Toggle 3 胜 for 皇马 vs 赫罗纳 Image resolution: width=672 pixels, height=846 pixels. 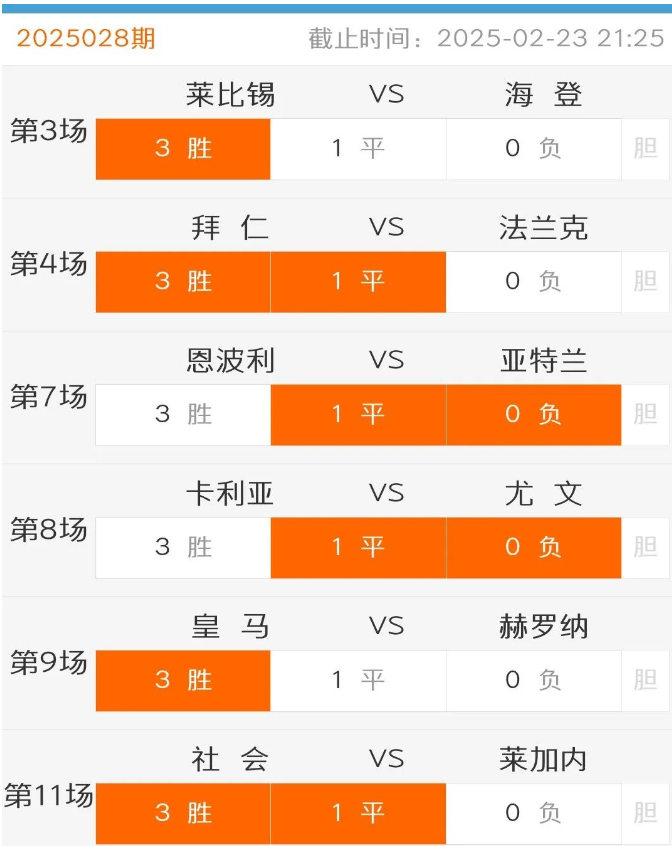point(183,680)
